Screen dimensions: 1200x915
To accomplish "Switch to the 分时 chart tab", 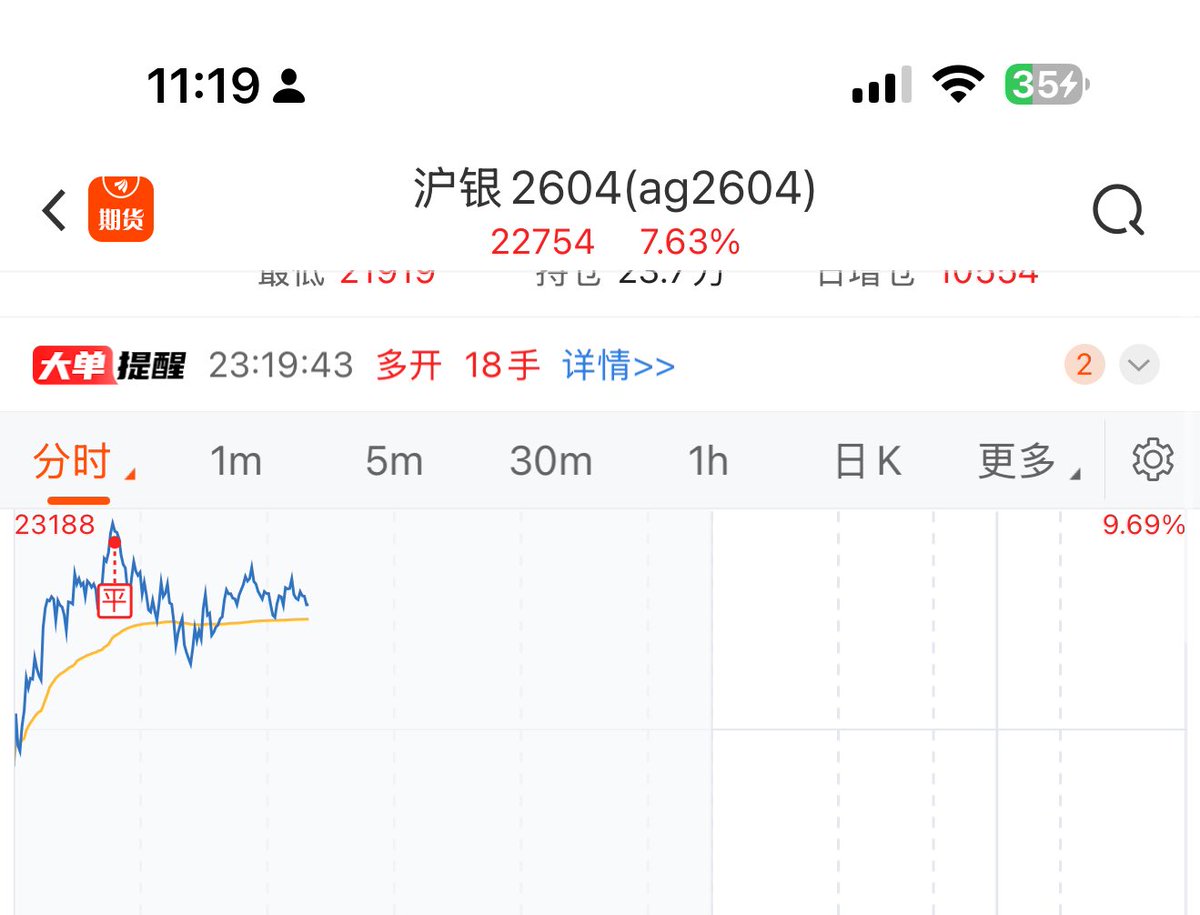I will coord(72,462).
